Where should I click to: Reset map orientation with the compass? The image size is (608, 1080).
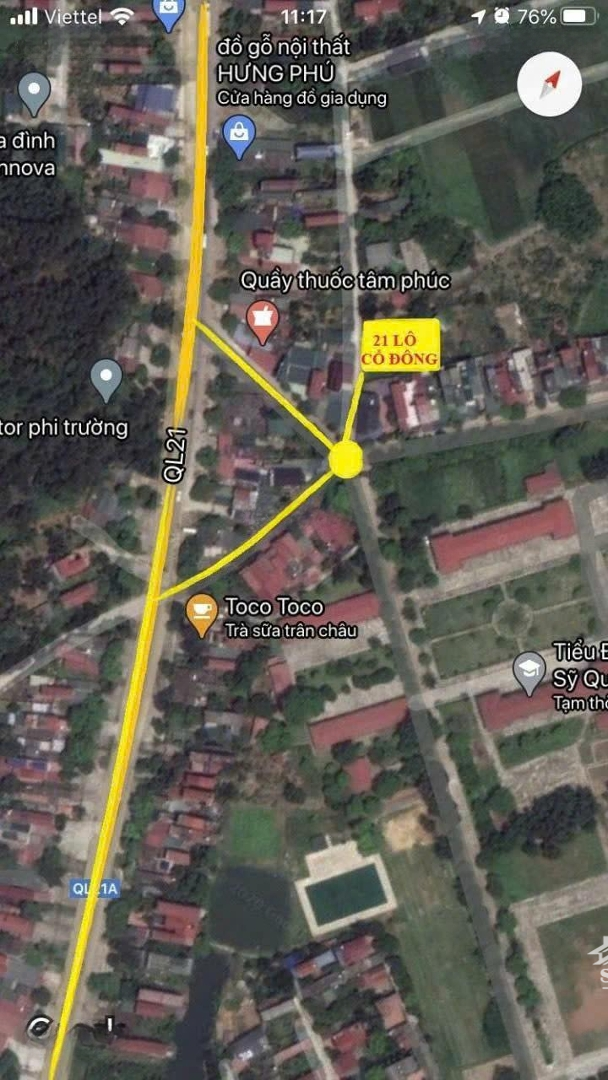coord(549,84)
